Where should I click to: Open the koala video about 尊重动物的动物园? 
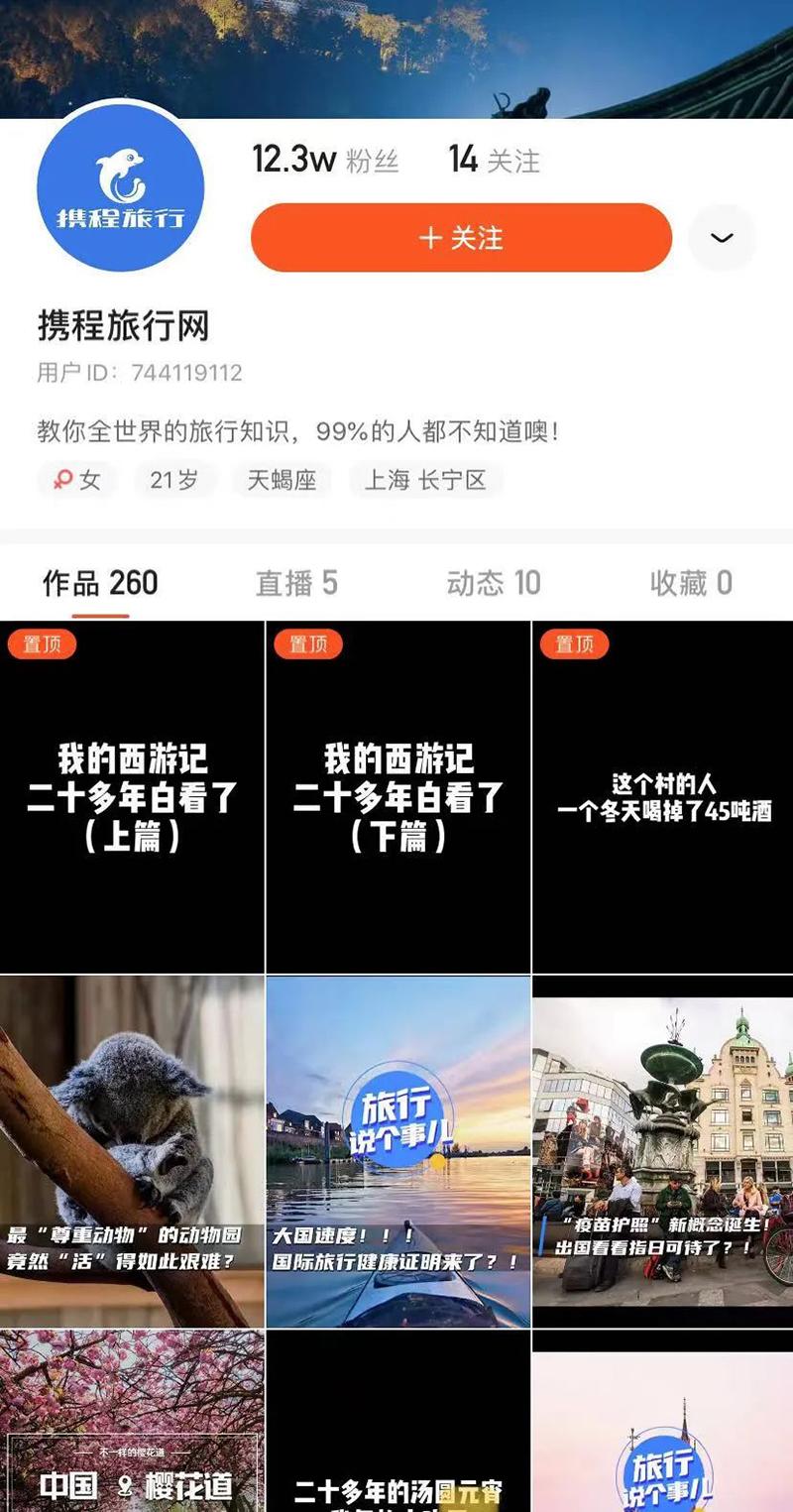click(132, 1151)
